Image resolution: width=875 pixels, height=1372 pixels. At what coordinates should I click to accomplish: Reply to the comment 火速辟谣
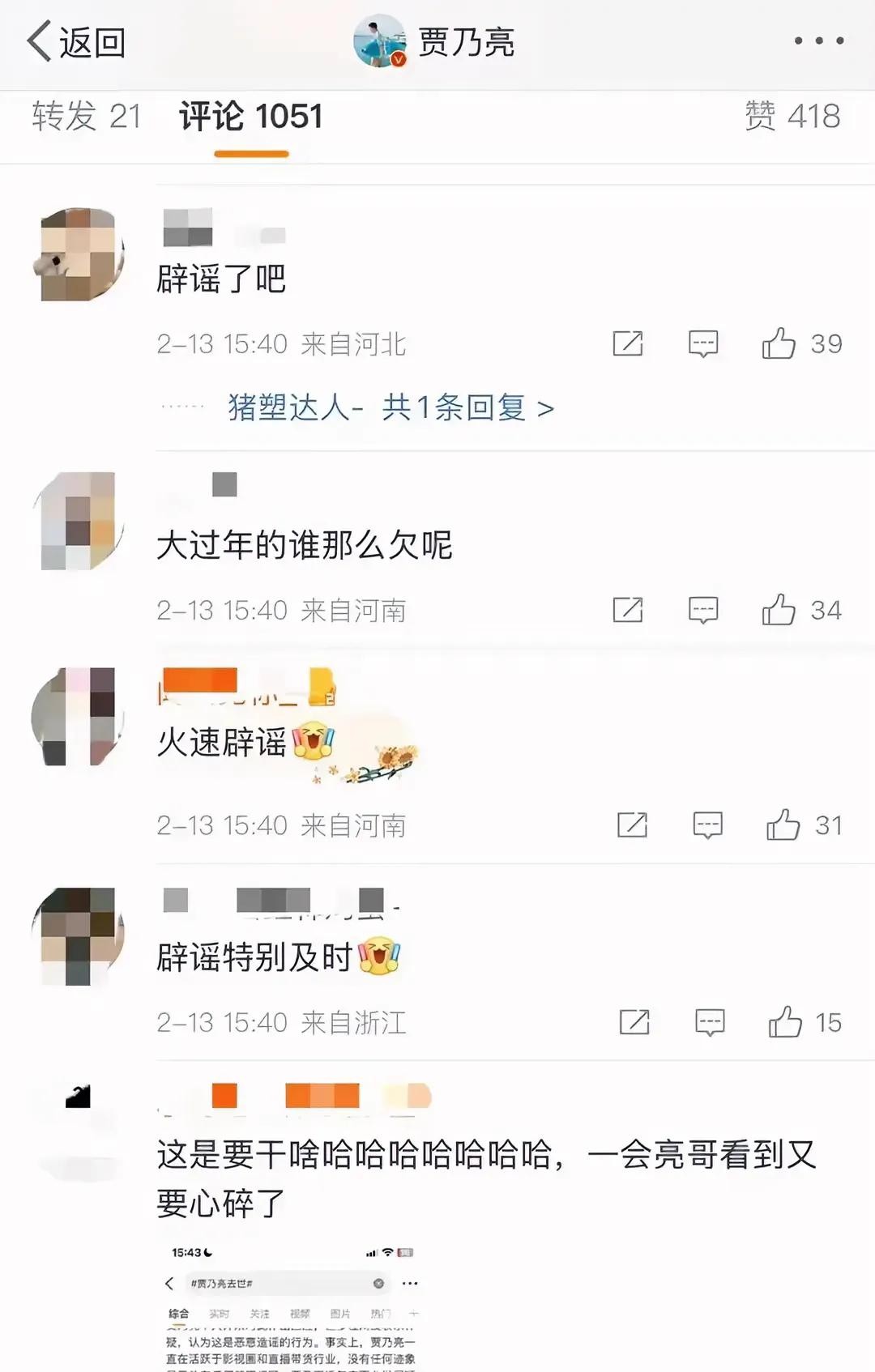[707, 825]
